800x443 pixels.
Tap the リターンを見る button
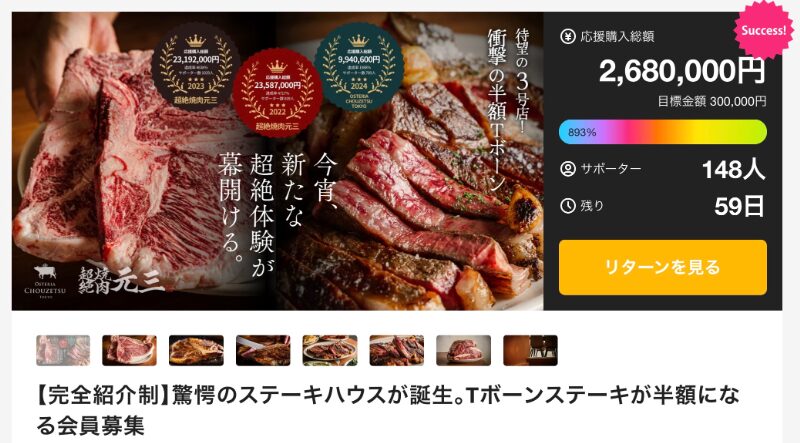click(662, 267)
